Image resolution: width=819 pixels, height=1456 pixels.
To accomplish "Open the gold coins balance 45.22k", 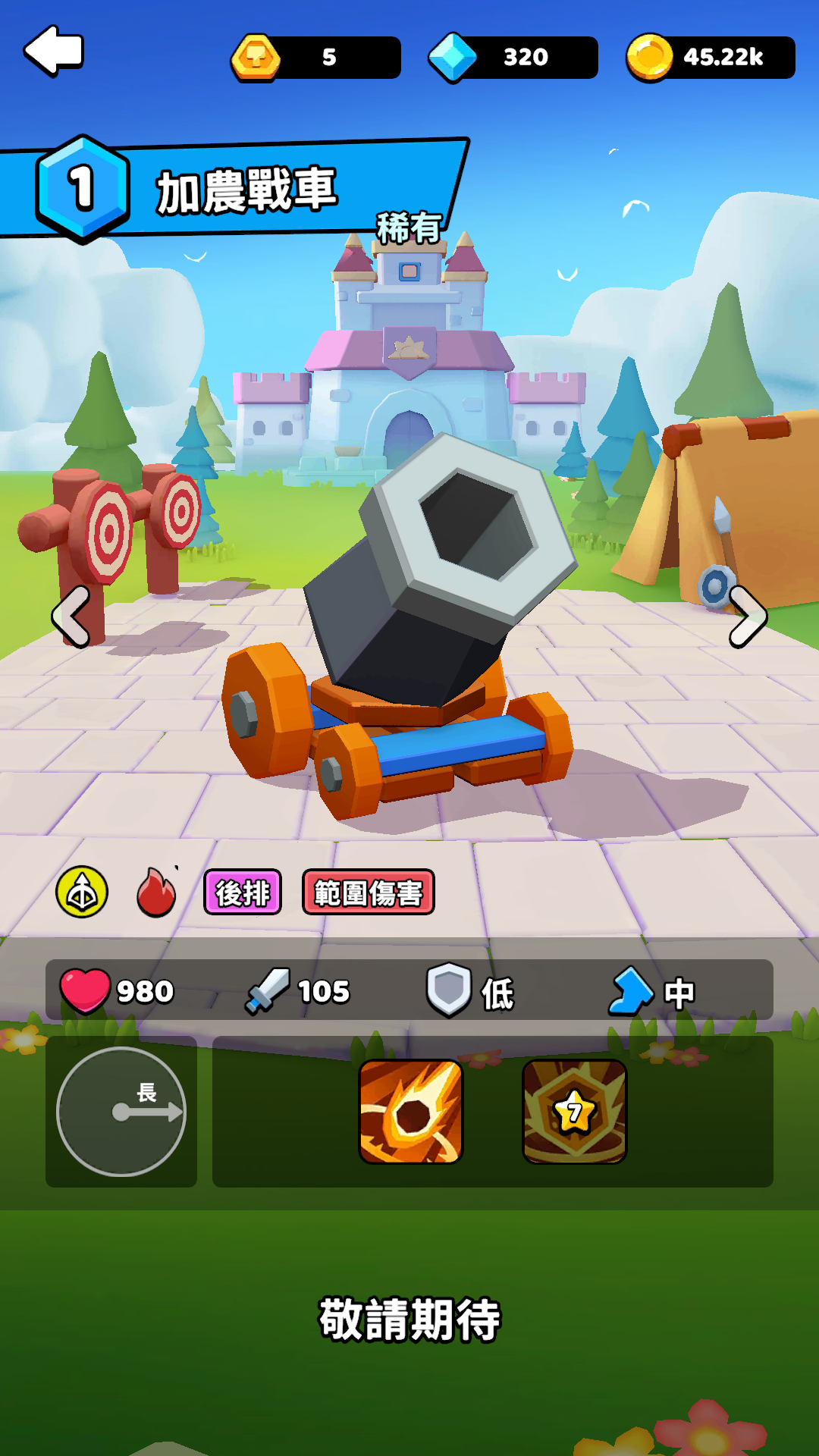I will 711,57.
